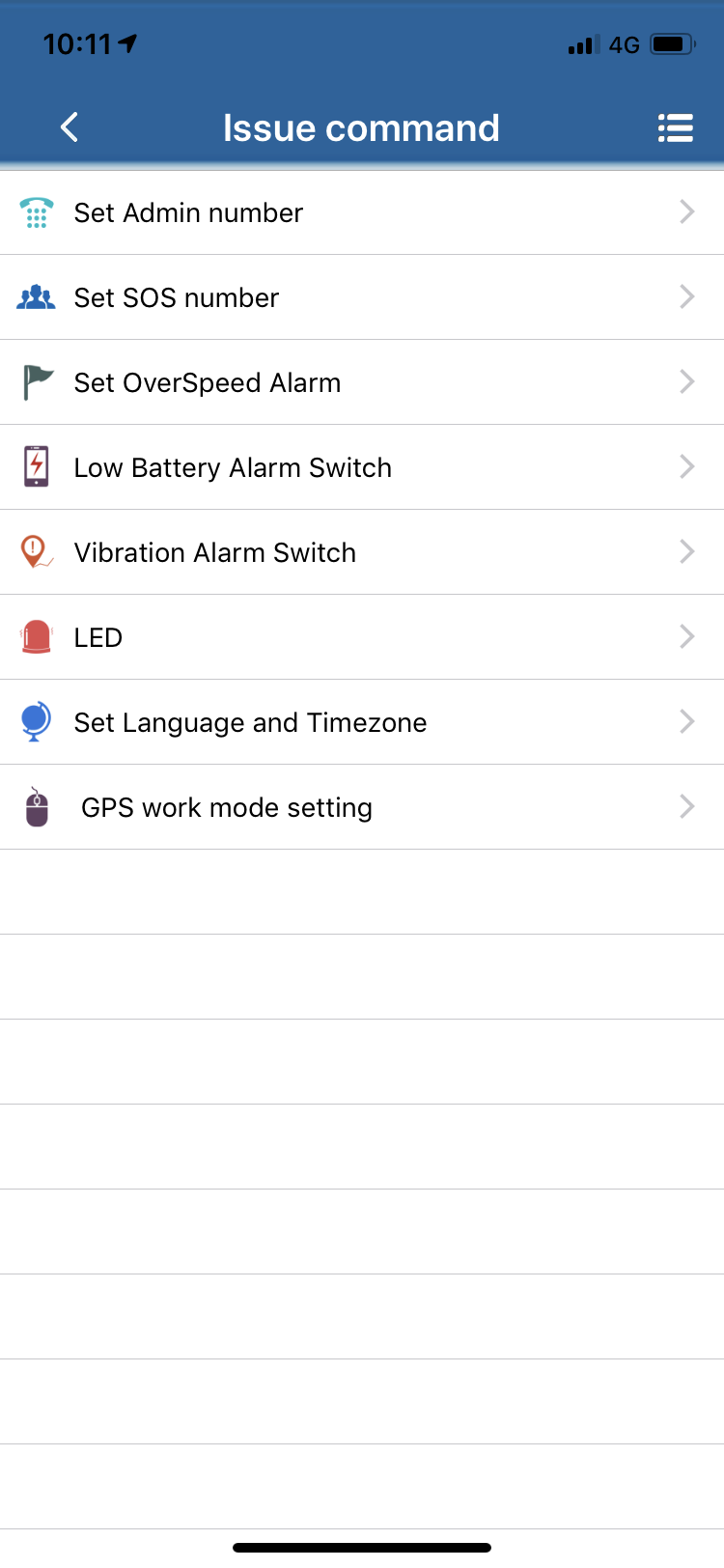Open the list menu icon
This screenshot has width=724, height=1568.
point(675,127)
